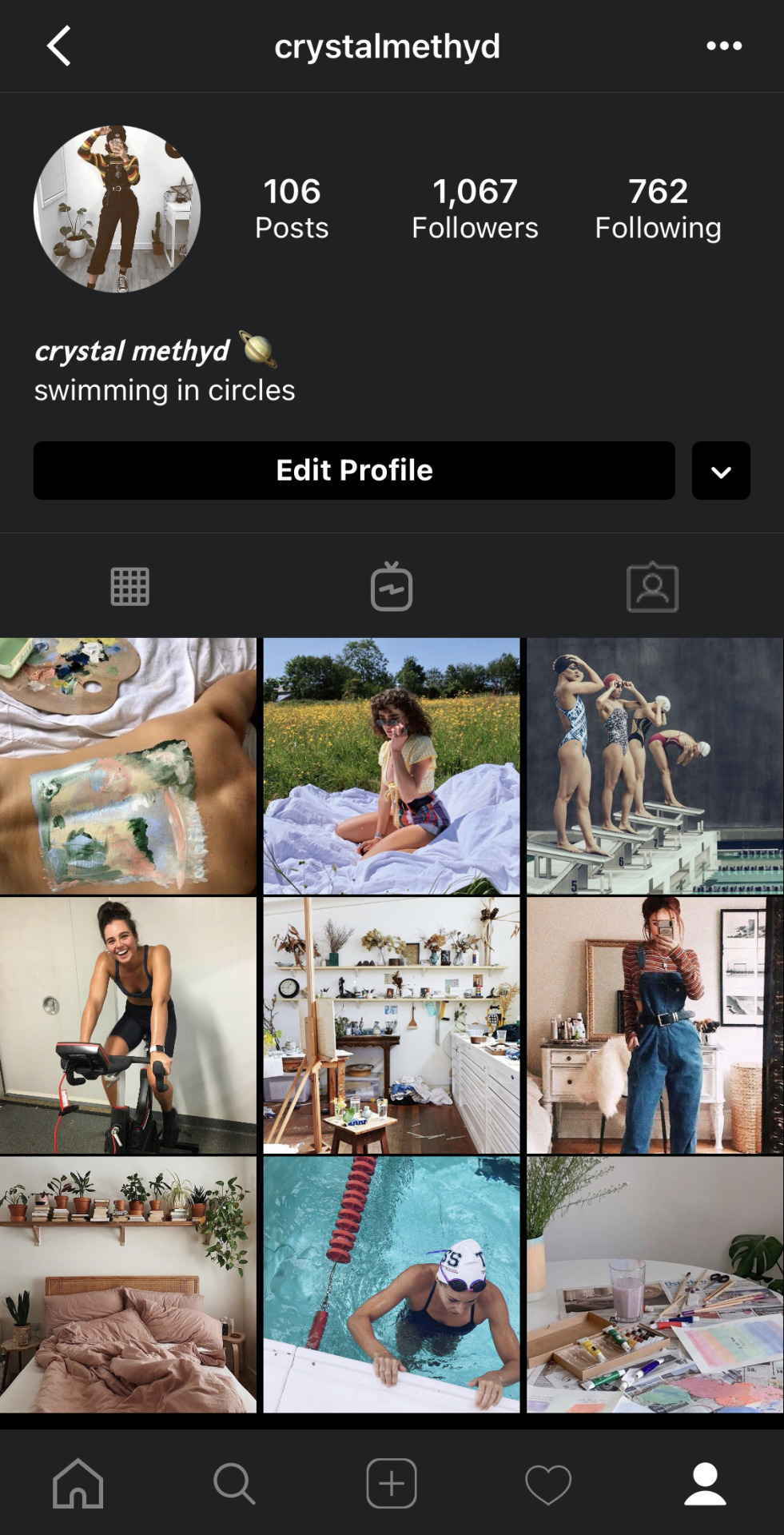
Task: Open the flower field picnic post
Action: [392, 765]
